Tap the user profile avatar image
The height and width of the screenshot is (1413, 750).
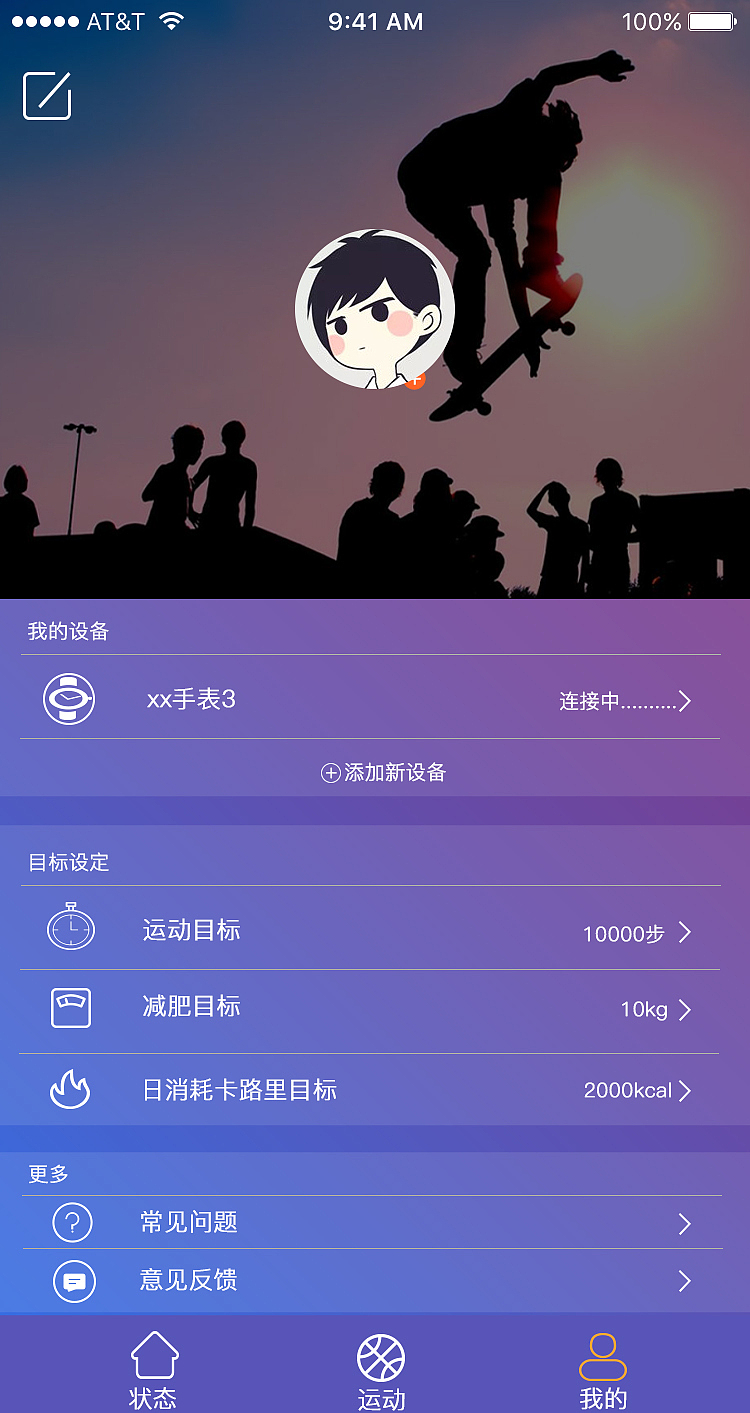click(375, 310)
